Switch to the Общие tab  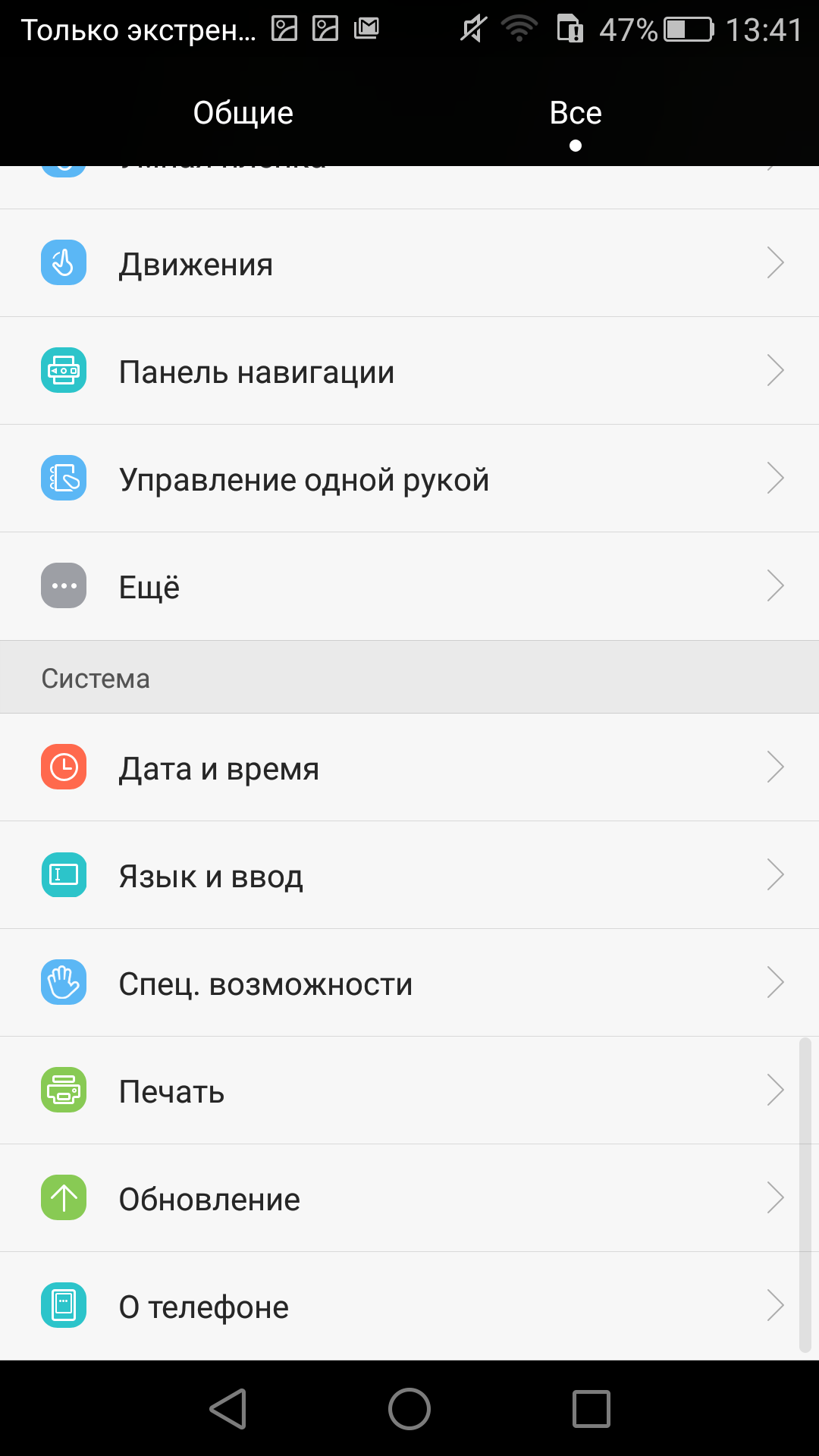click(243, 113)
